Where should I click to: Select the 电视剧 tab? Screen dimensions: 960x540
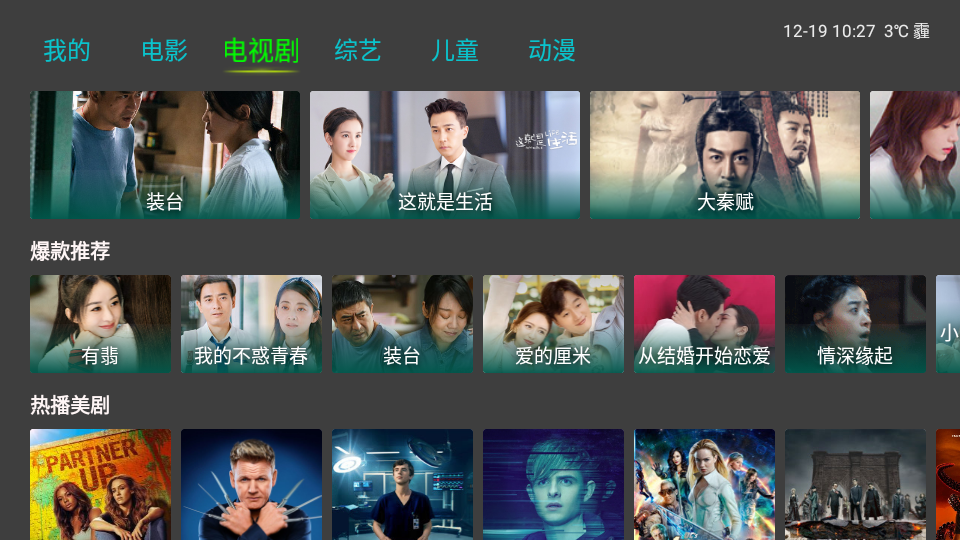pos(261,51)
